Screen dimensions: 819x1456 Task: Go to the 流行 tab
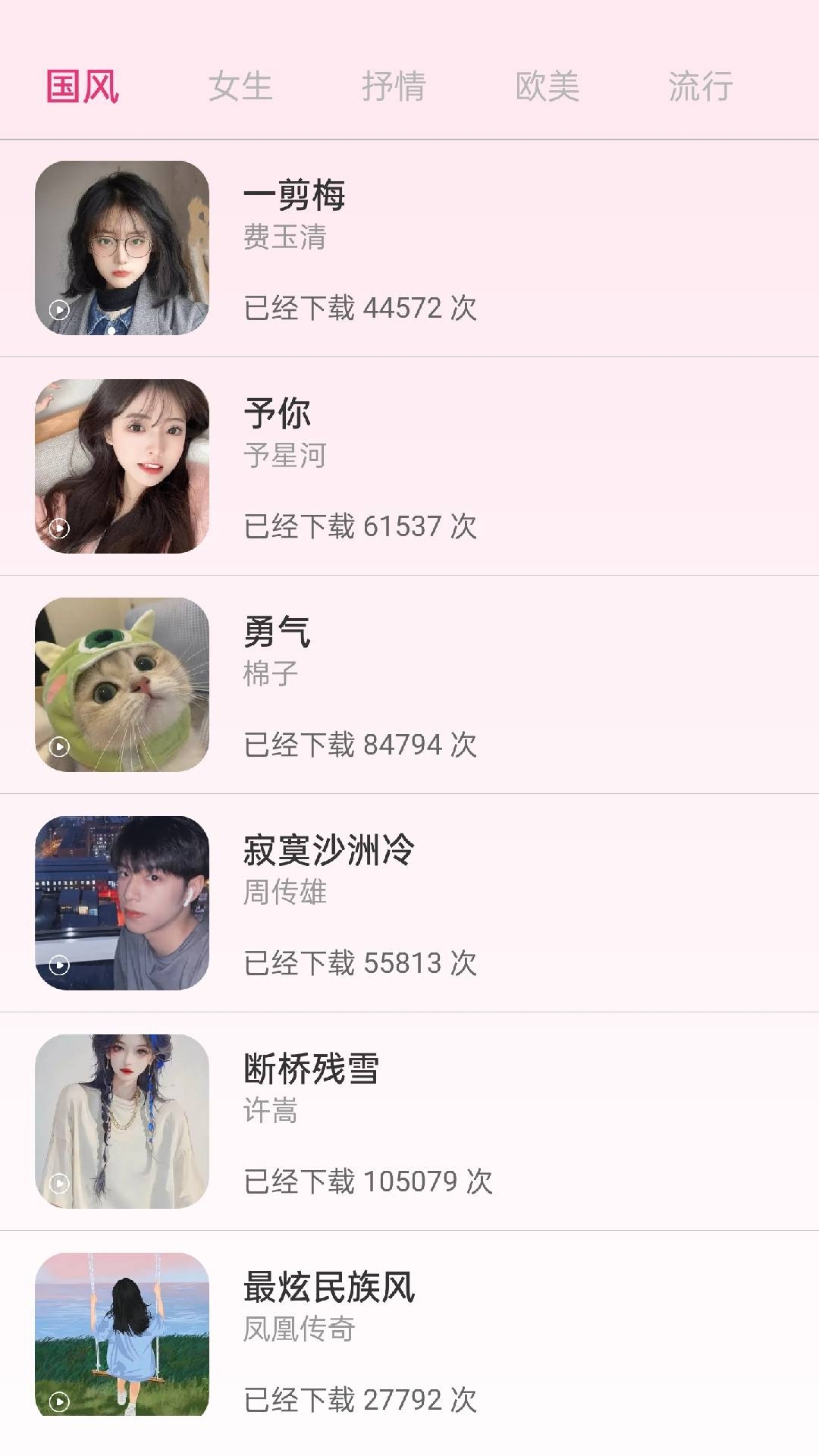(700, 86)
